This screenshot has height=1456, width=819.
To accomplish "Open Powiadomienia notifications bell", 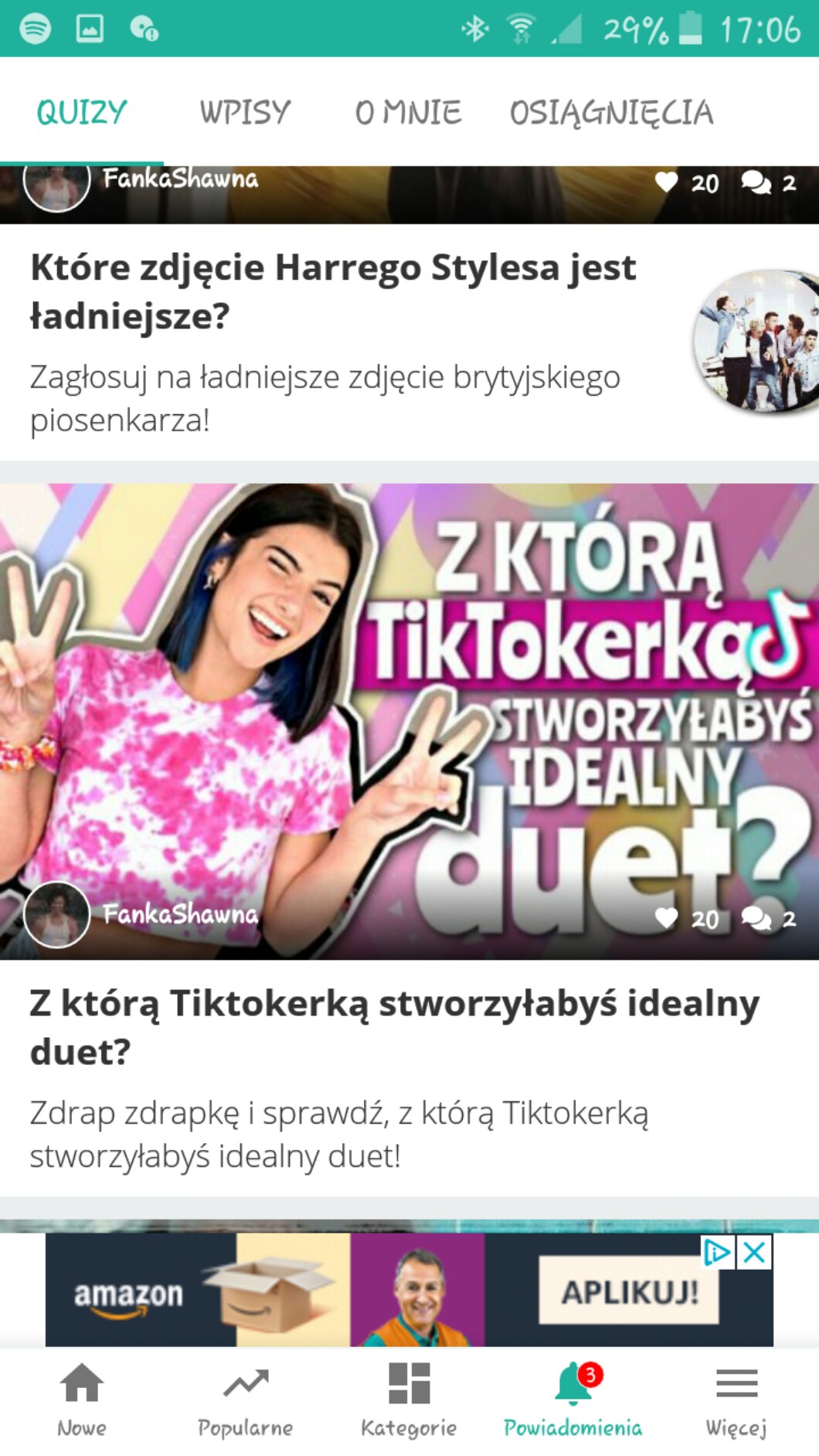I will point(573,1400).
